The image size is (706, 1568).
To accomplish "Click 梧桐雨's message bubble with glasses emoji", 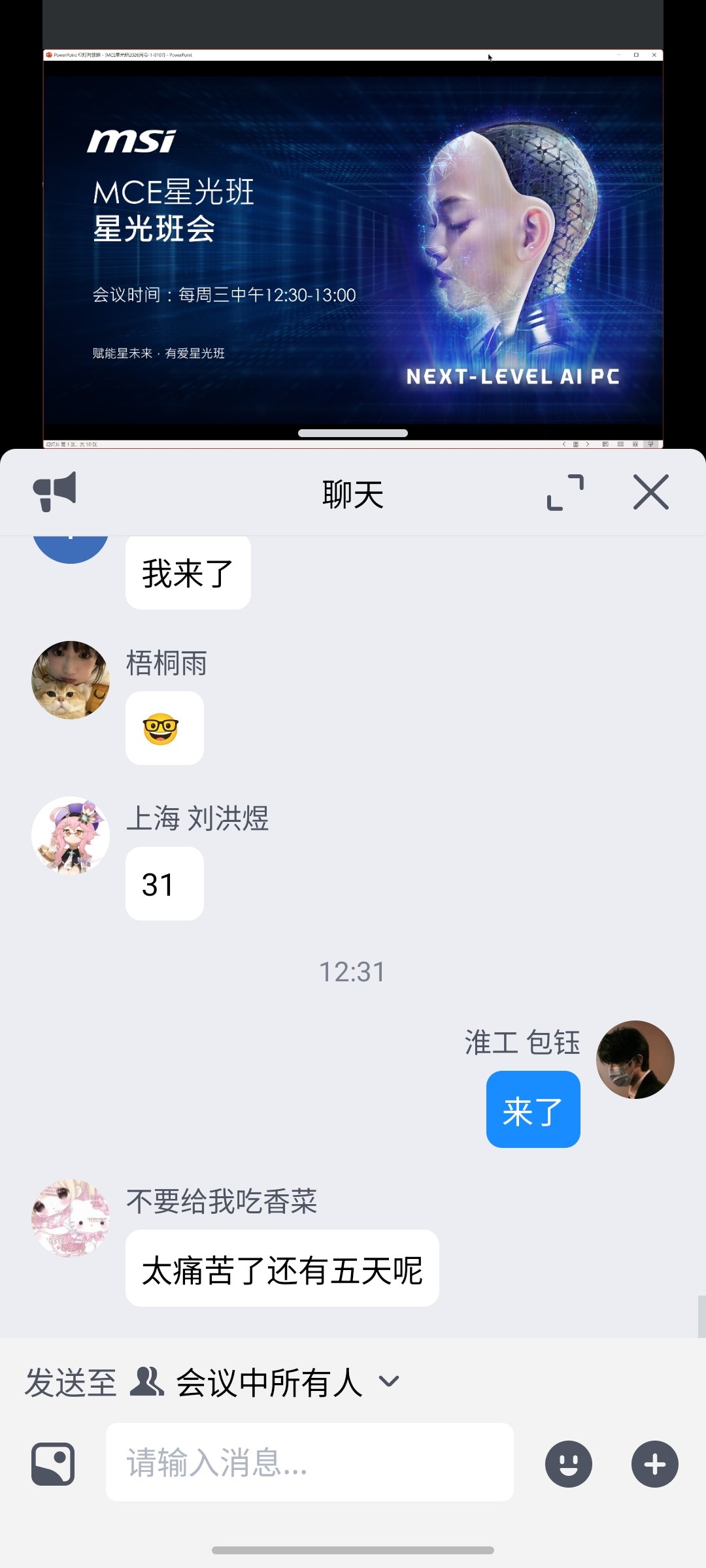I will tap(164, 728).
